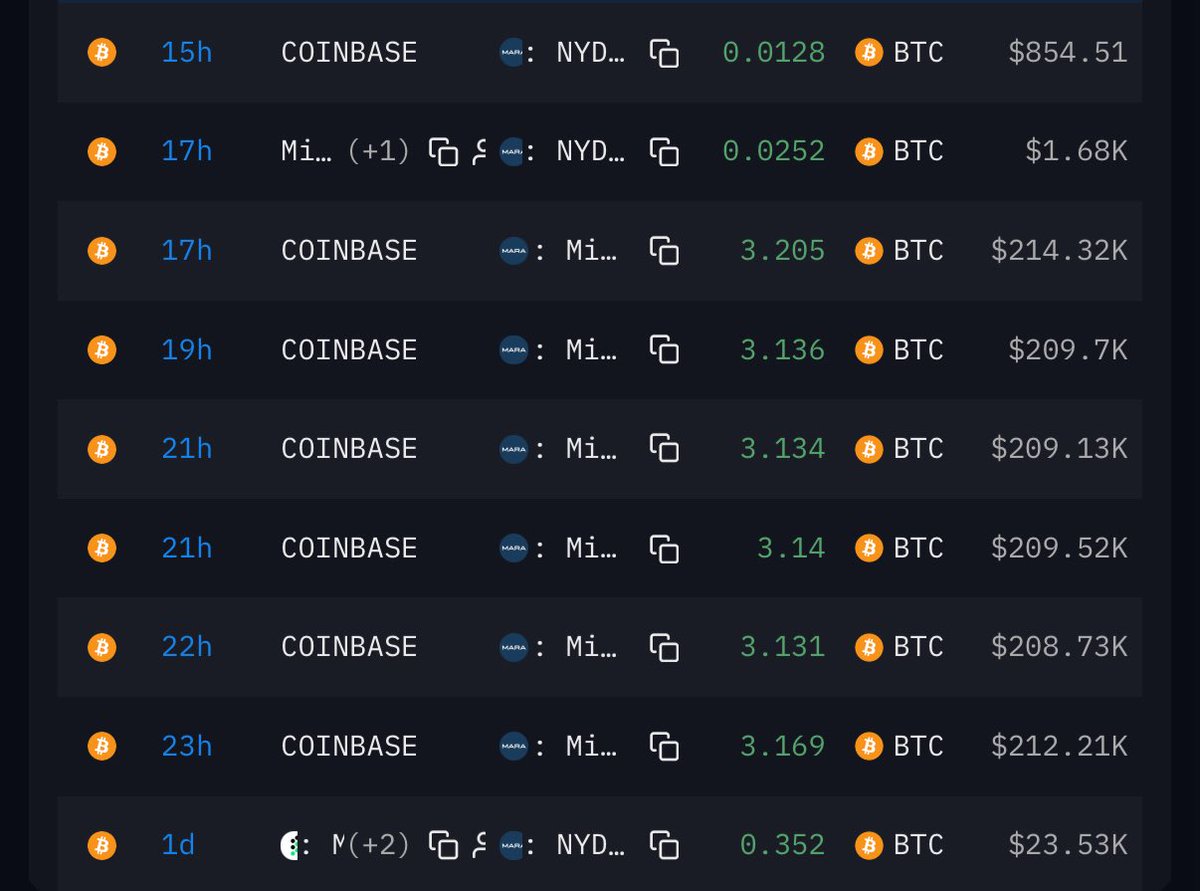The width and height of the screenshot is (1200, 891).
Task: Copy the MARA address in the 3.205 BTC row
Action: point(664,250)
